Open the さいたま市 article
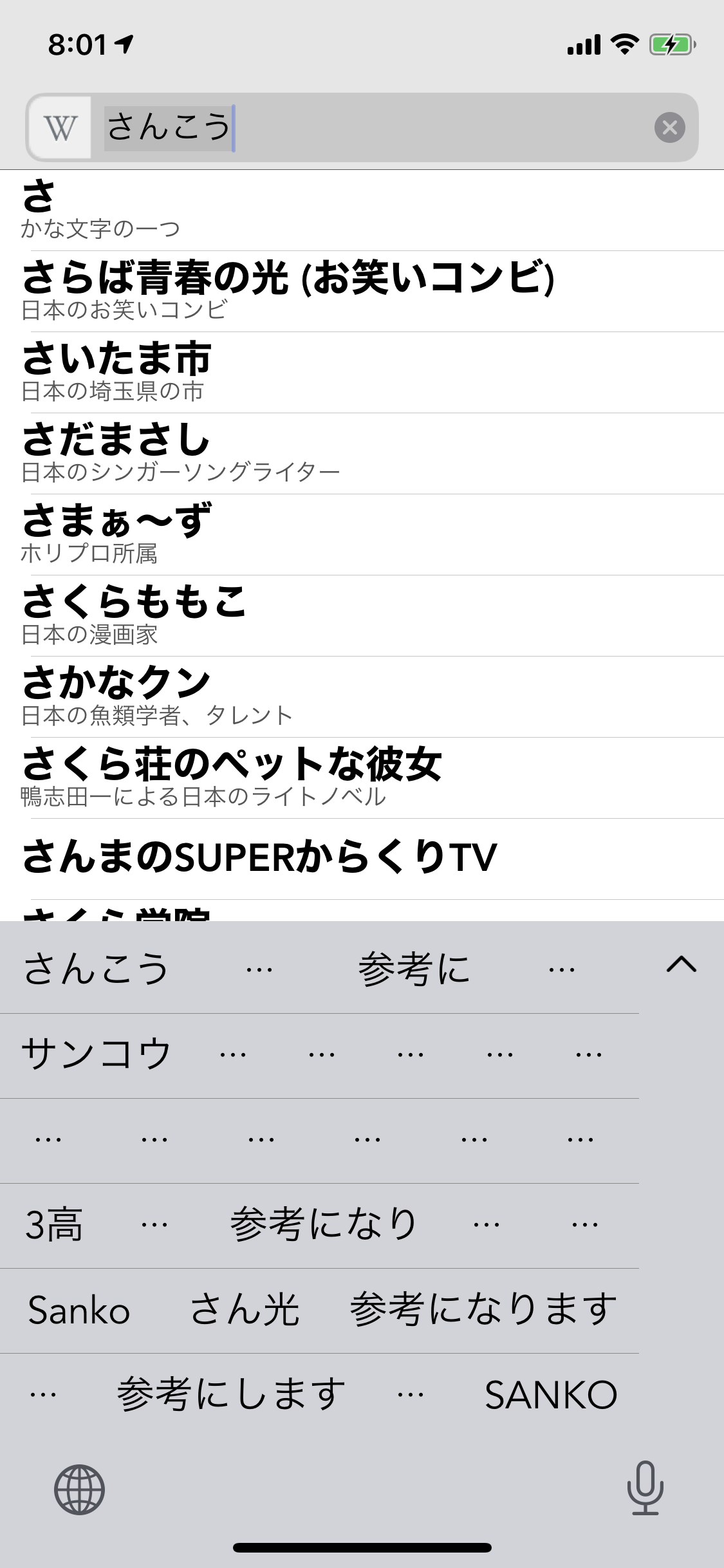The image size is (724, 1568). pos(360,372)
